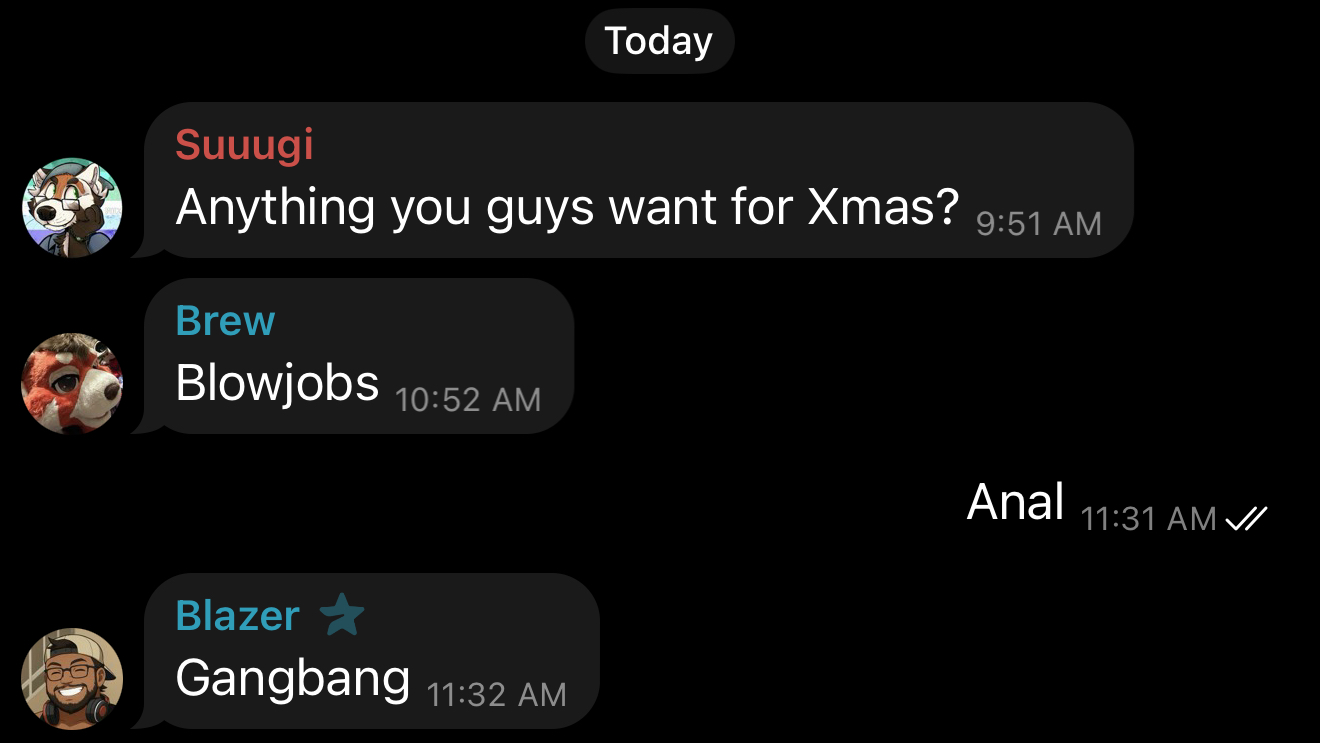Tap the Suuugi sender name
Viewport: 1320px width, 743px height.
click(x=244, y=145)
